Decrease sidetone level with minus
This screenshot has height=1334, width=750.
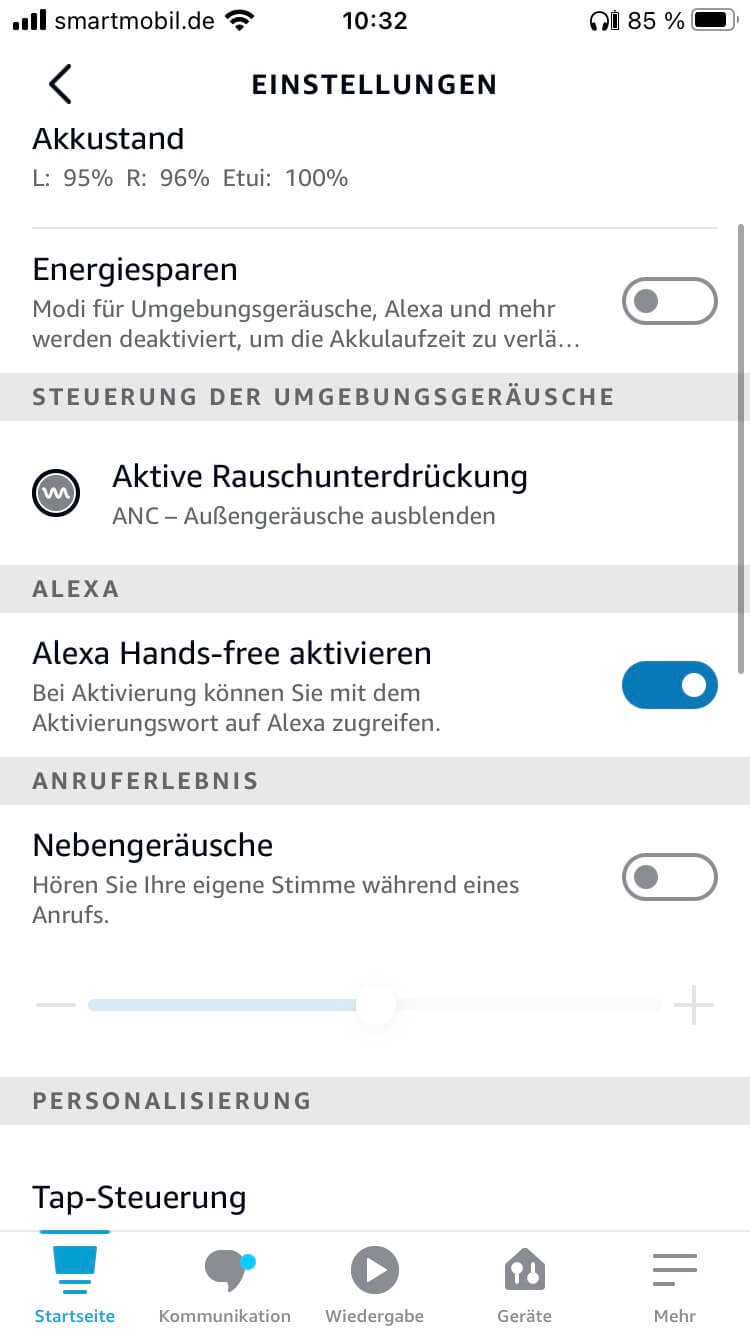tap(56, 1005)
